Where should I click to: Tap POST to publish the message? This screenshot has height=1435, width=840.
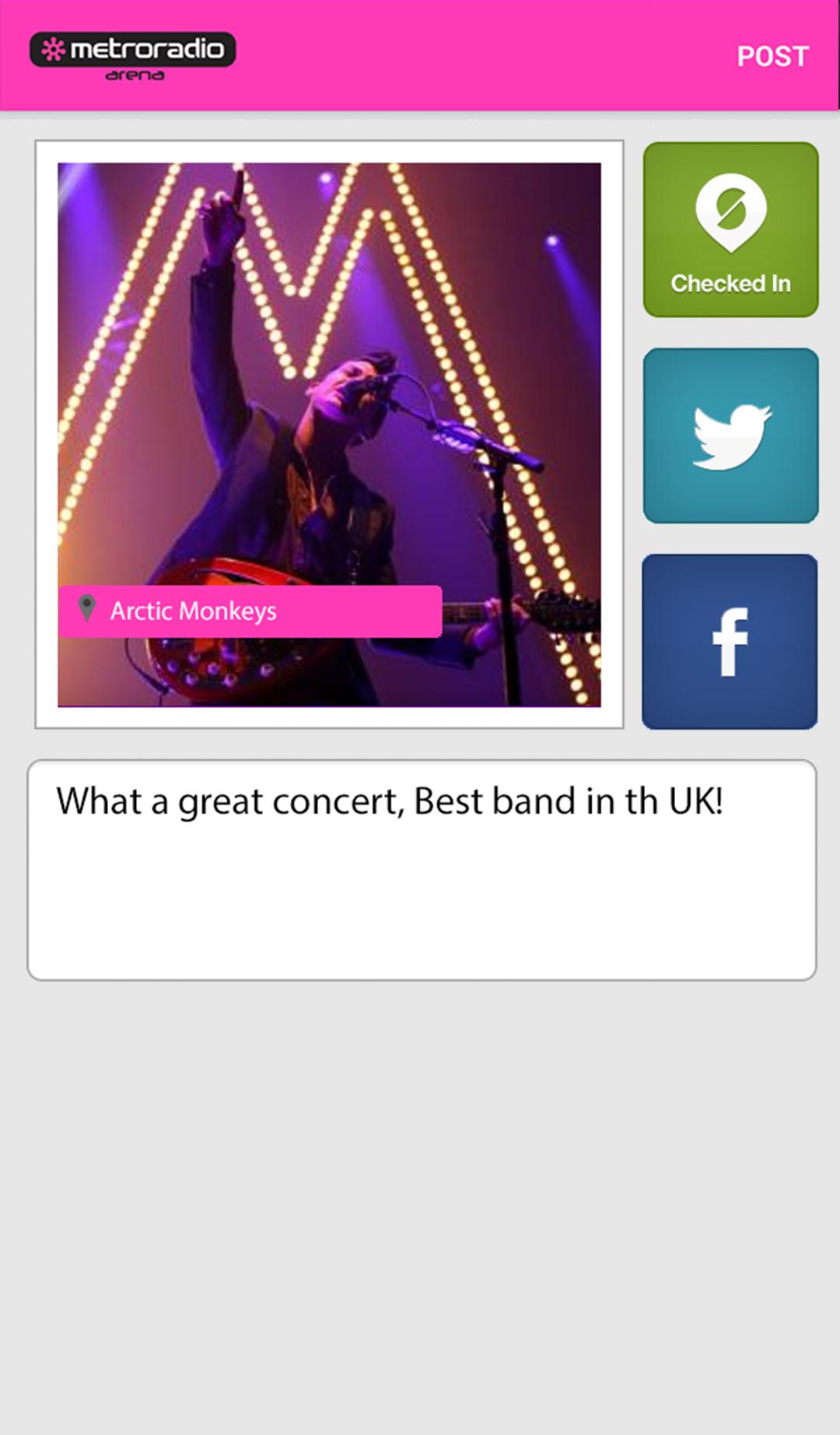click(x=772, y=56)
